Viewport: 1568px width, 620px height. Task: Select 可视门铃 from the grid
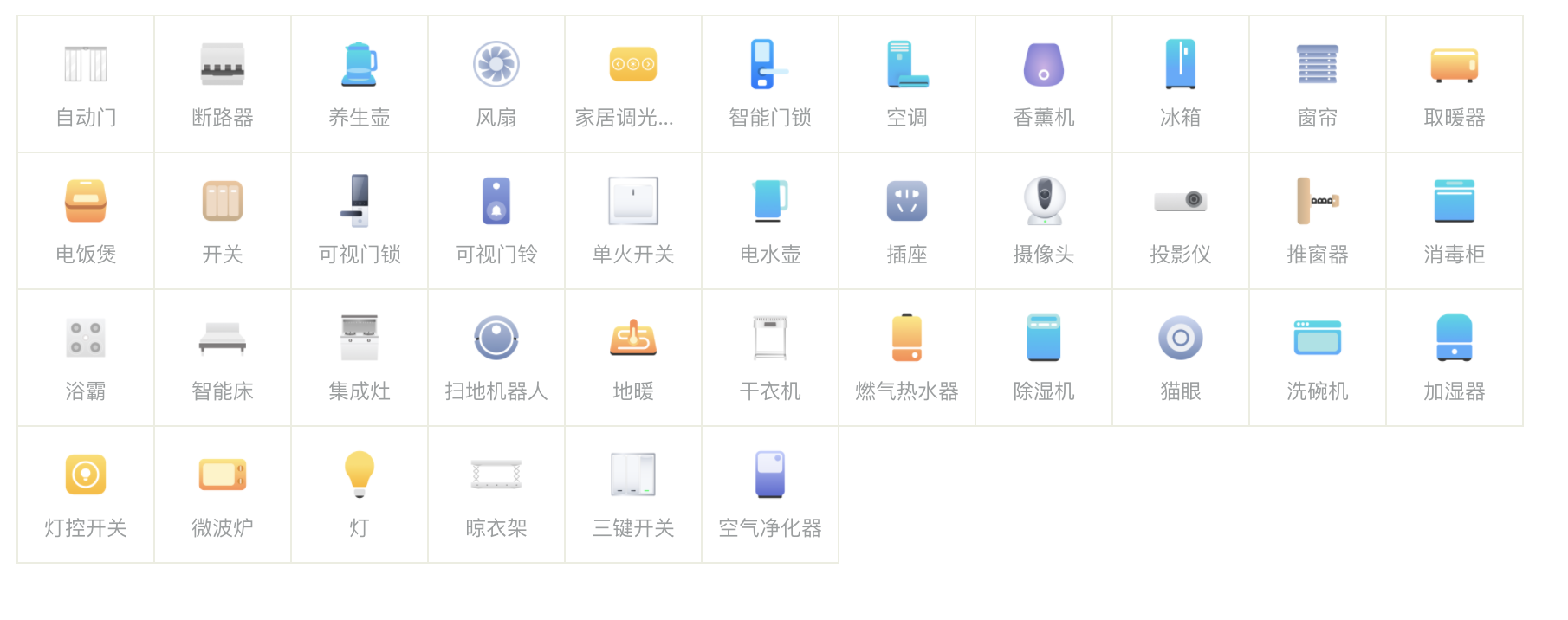coord(496,221)
